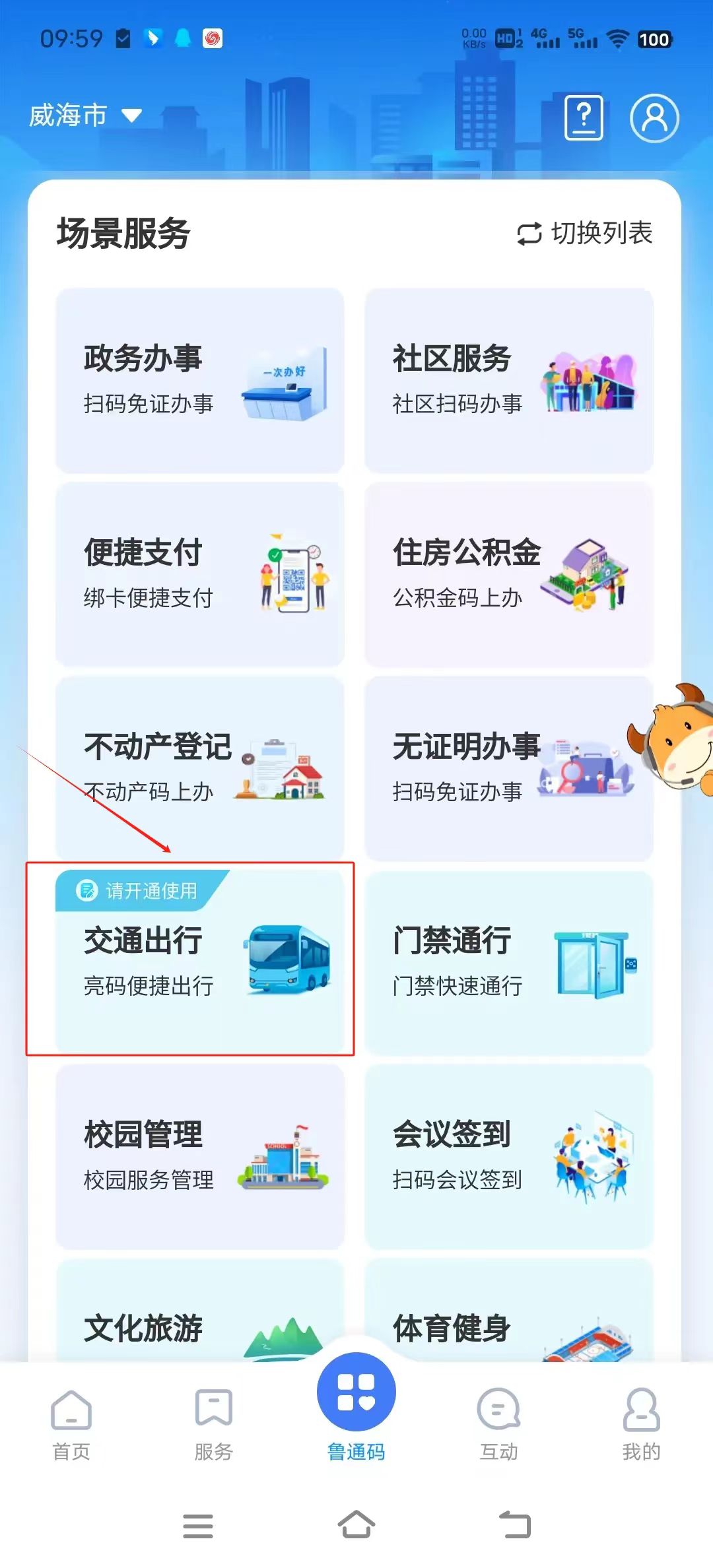Open the 会议签到 card
The width and height of the screenshot is (713, 1568).
[x=509, y=1156]
